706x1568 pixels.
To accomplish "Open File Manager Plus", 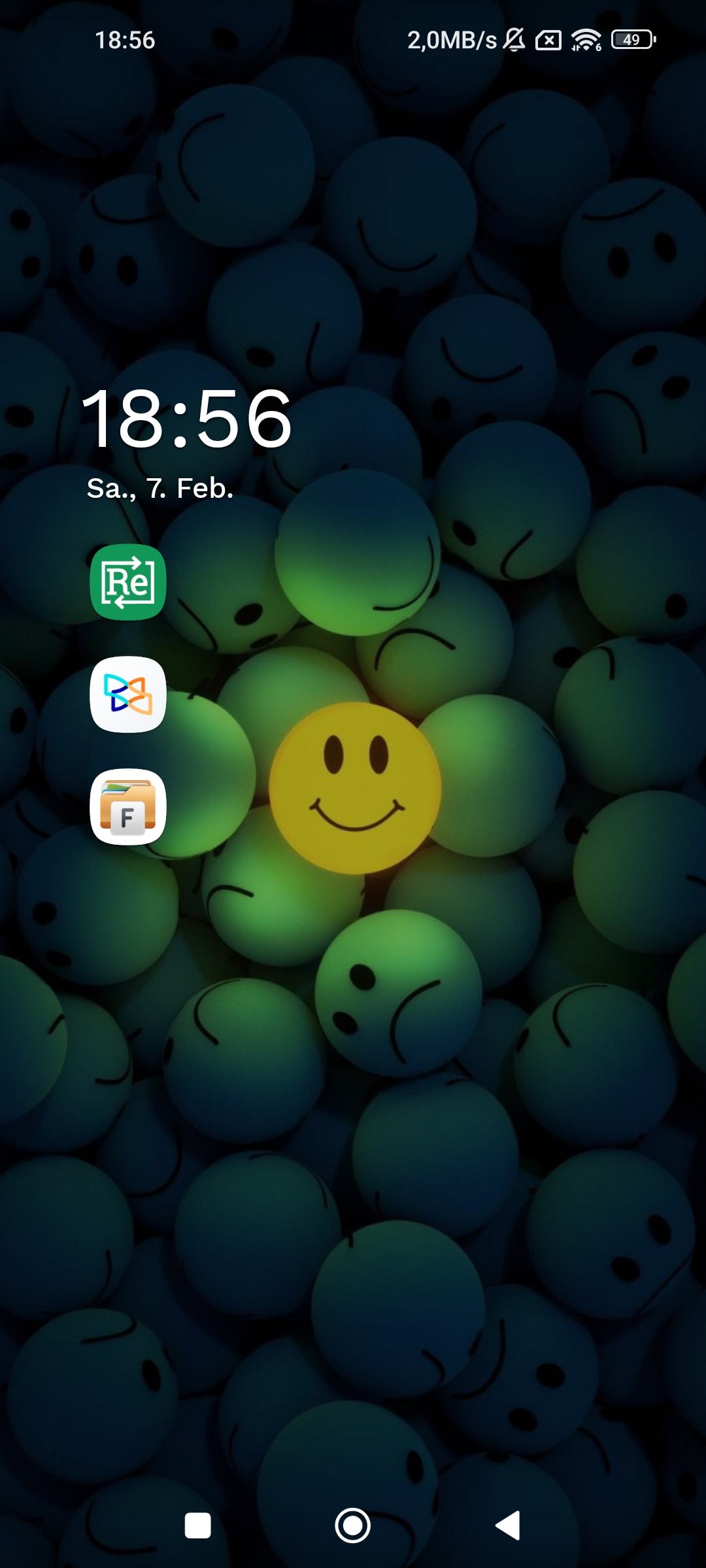I will point(129,809).
